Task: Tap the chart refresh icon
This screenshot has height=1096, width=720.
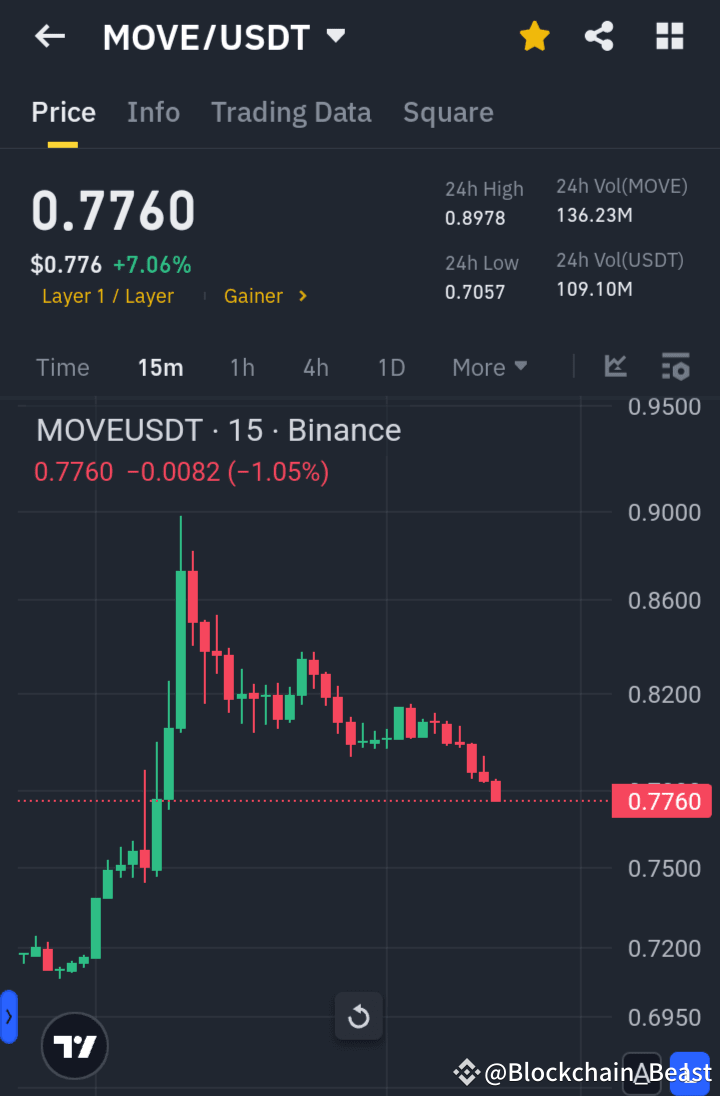Action: pos(358,1016)
